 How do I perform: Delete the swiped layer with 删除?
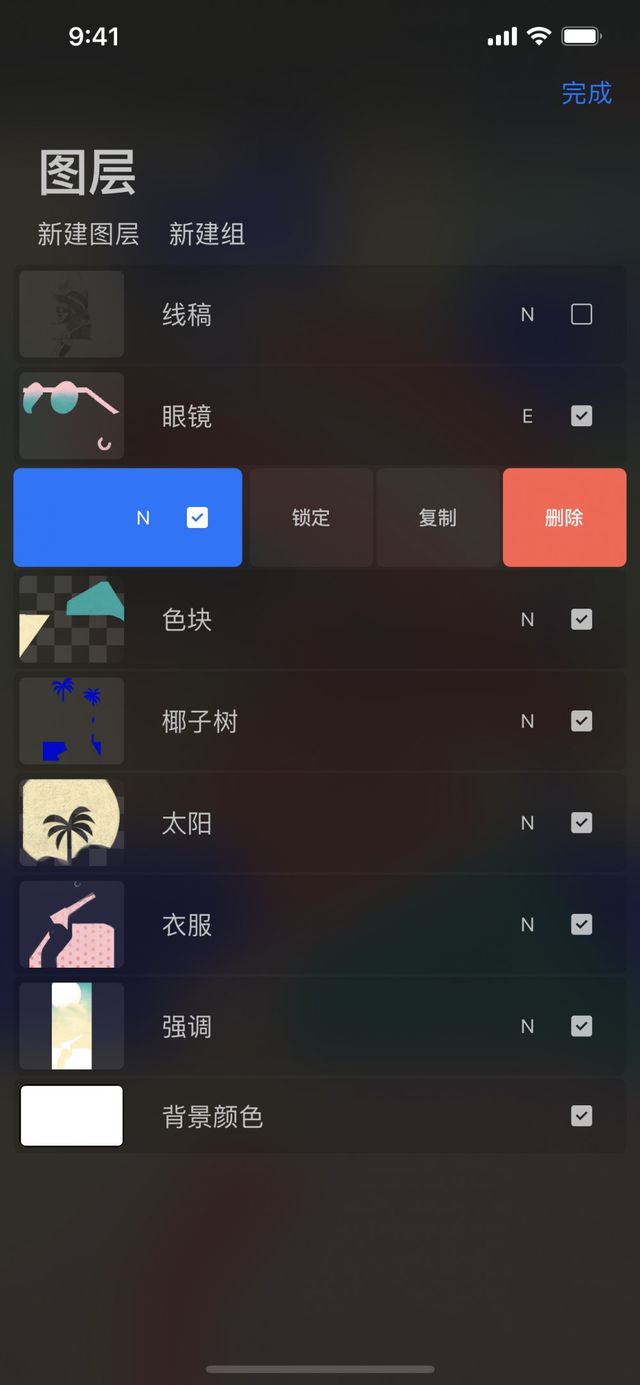(x=564, y=518)
